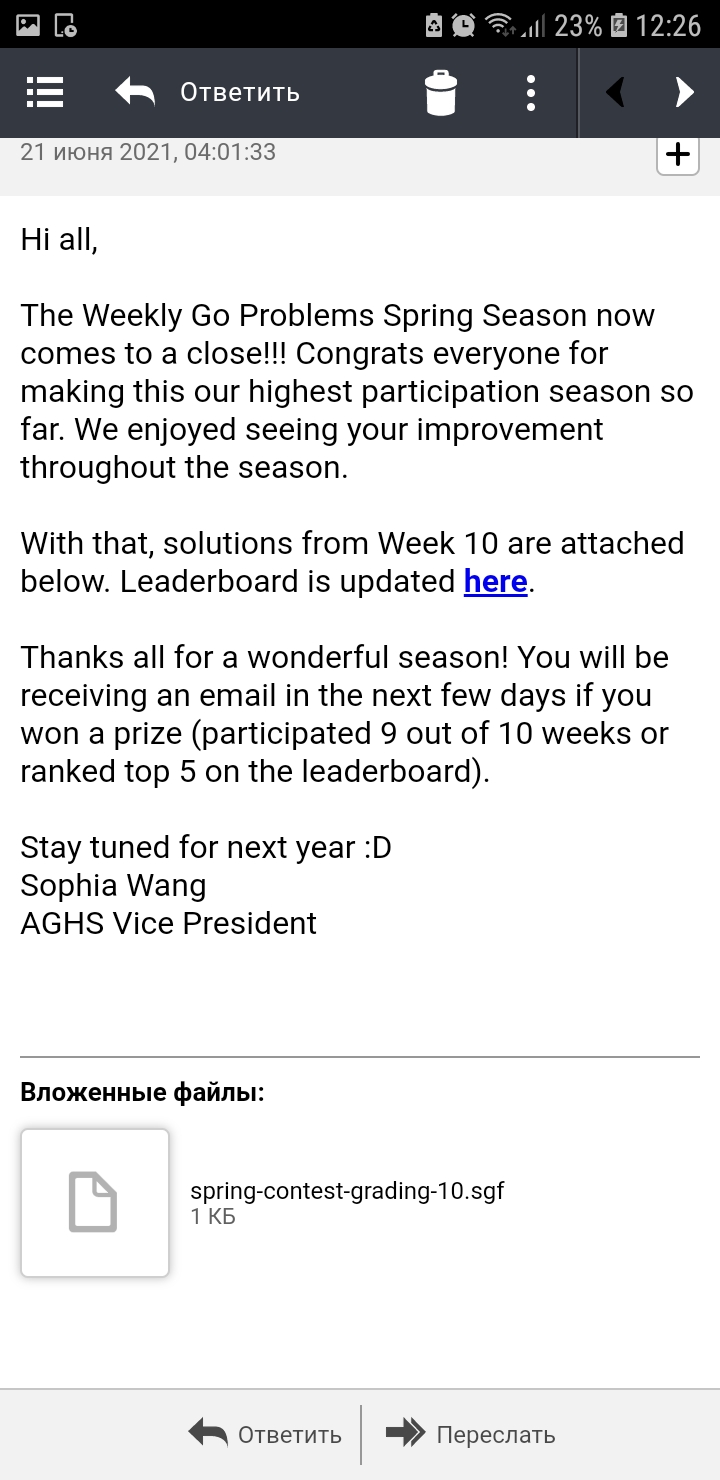Go to the next message

pyautogui.click(x=684, y=93)
